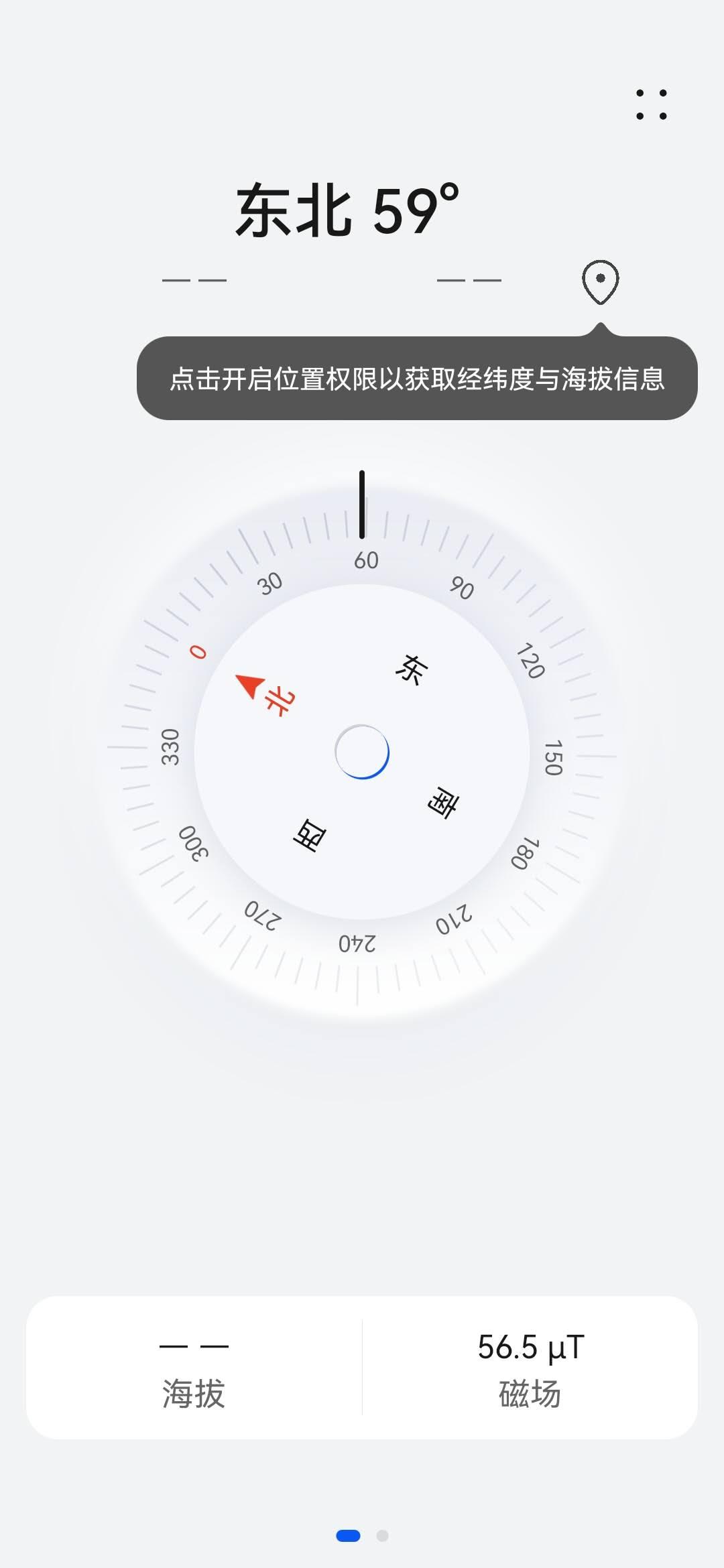
Task: Tap the location pin icon
Action: point(600,282)
